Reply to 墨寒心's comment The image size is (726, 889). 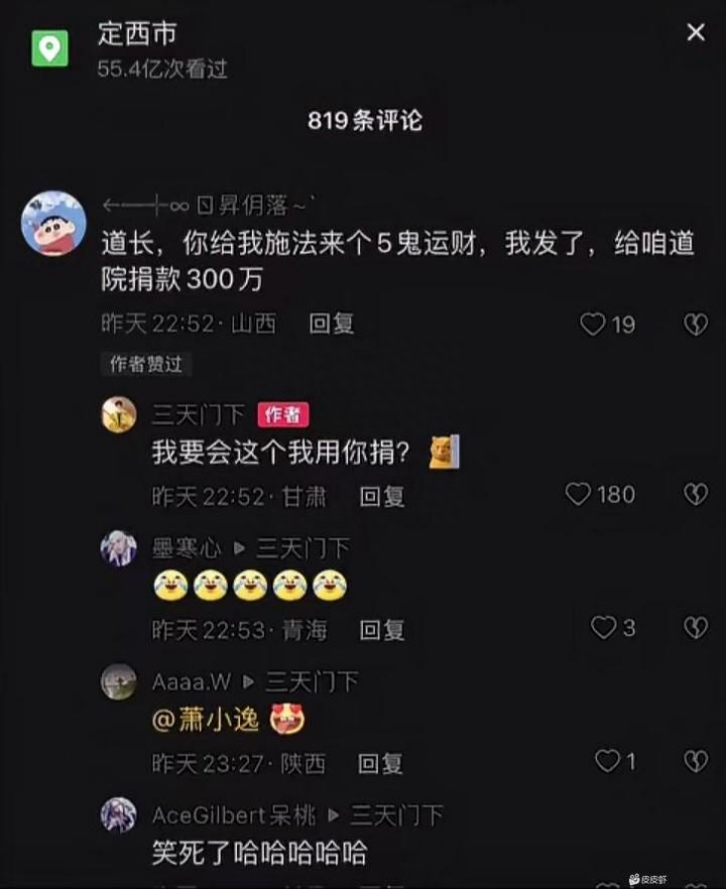click(382, 629)
